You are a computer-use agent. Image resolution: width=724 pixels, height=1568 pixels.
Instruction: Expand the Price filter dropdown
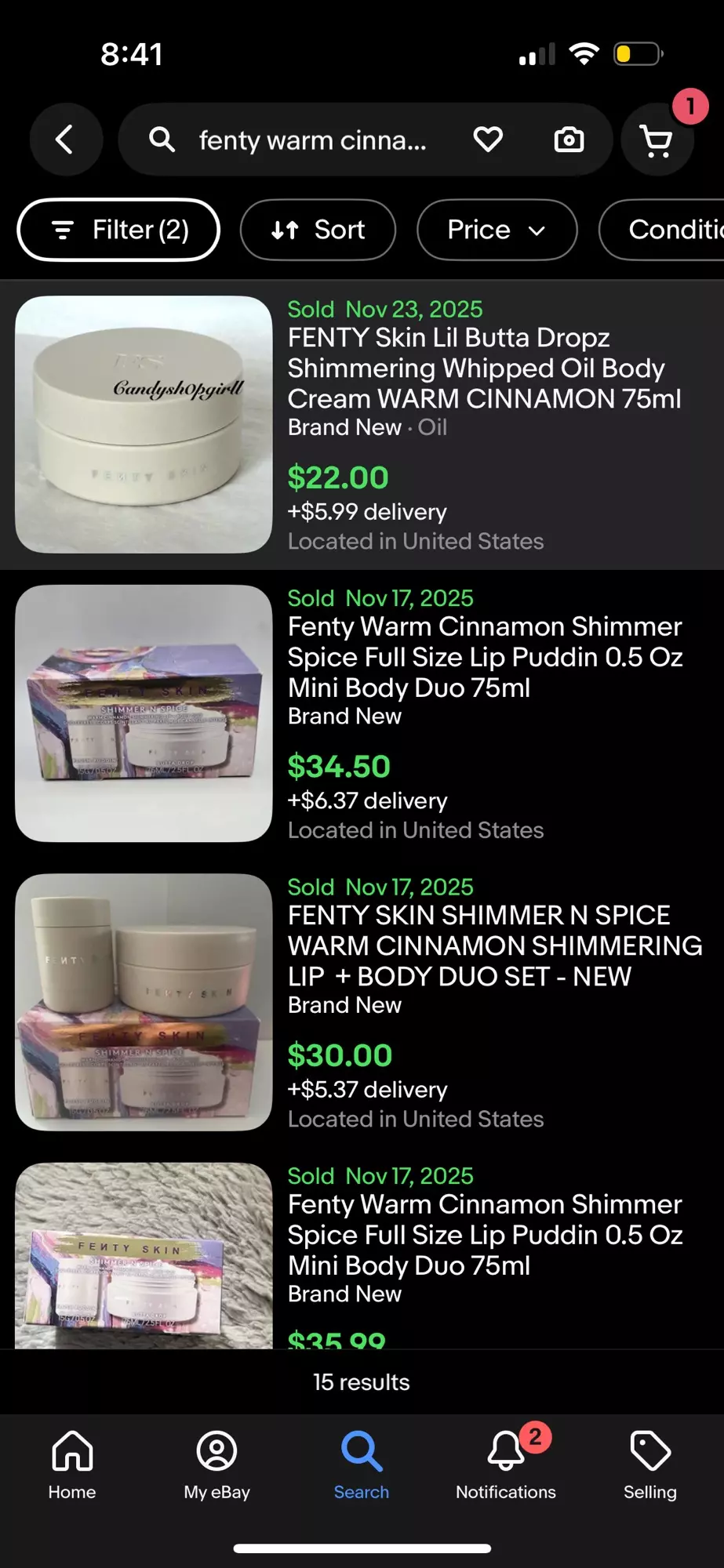click(x=497, y=230)
